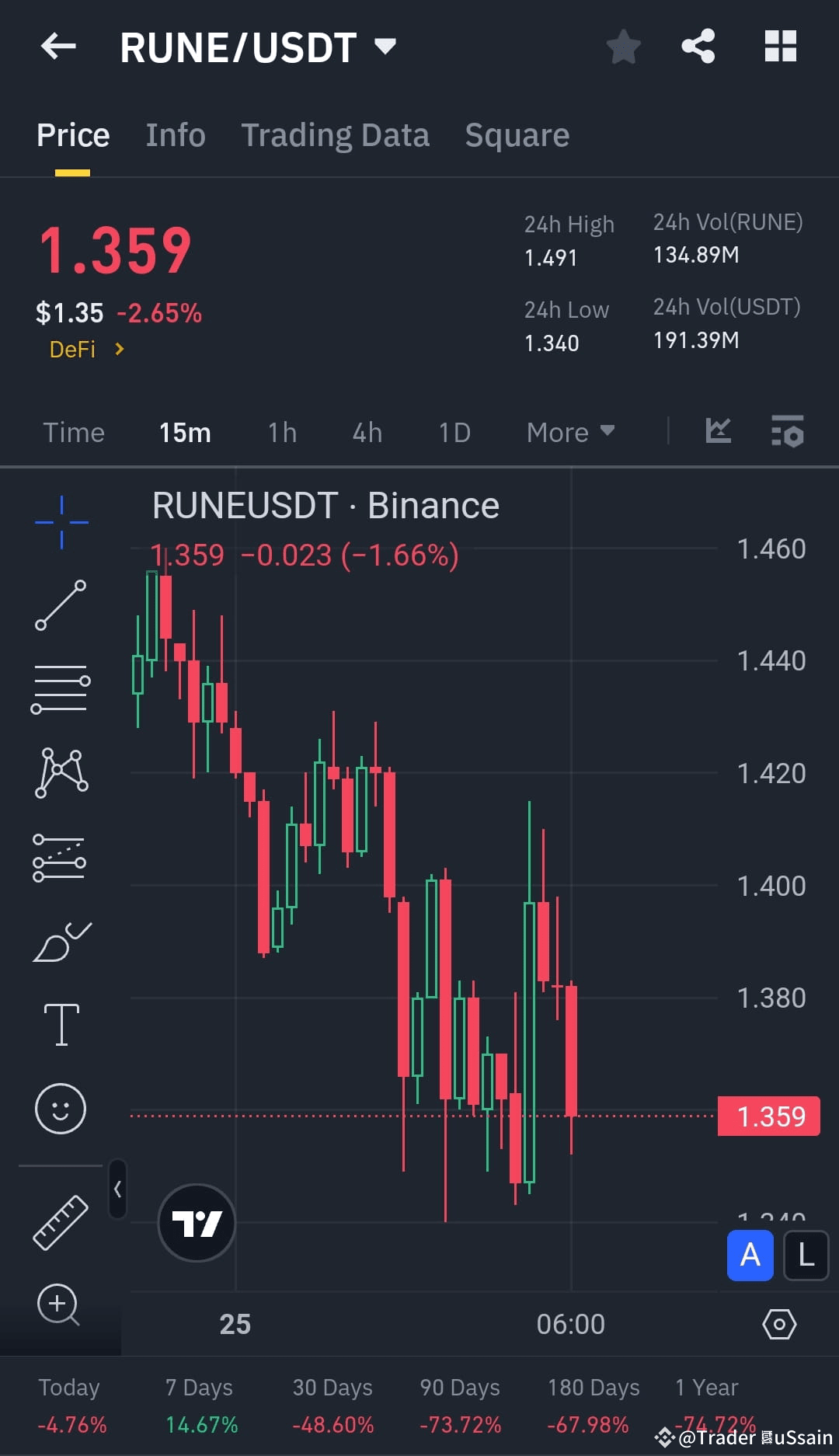This screenshot has width=839, height=1456.
Task: Share the chart via share icon
Action: tap(698, 47)
